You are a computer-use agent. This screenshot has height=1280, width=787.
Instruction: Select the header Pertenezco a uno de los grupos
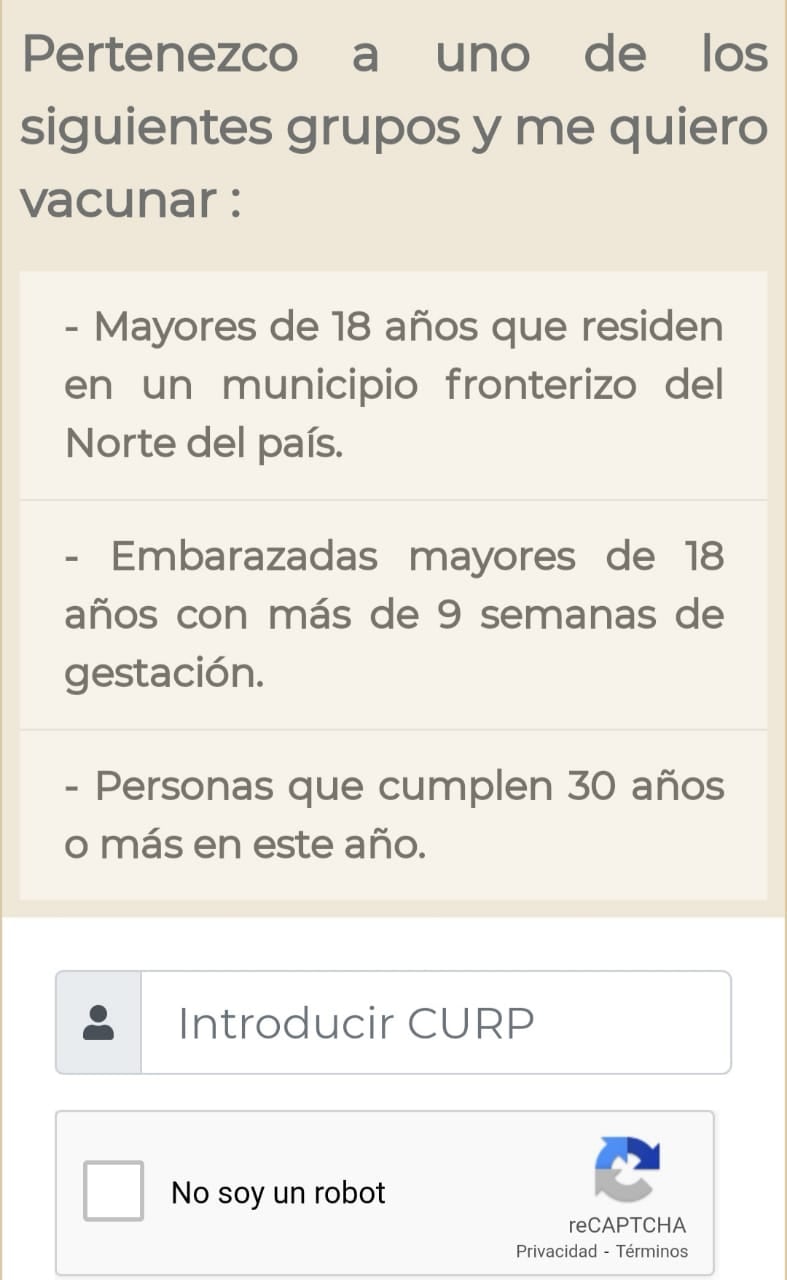pos(393,127)
